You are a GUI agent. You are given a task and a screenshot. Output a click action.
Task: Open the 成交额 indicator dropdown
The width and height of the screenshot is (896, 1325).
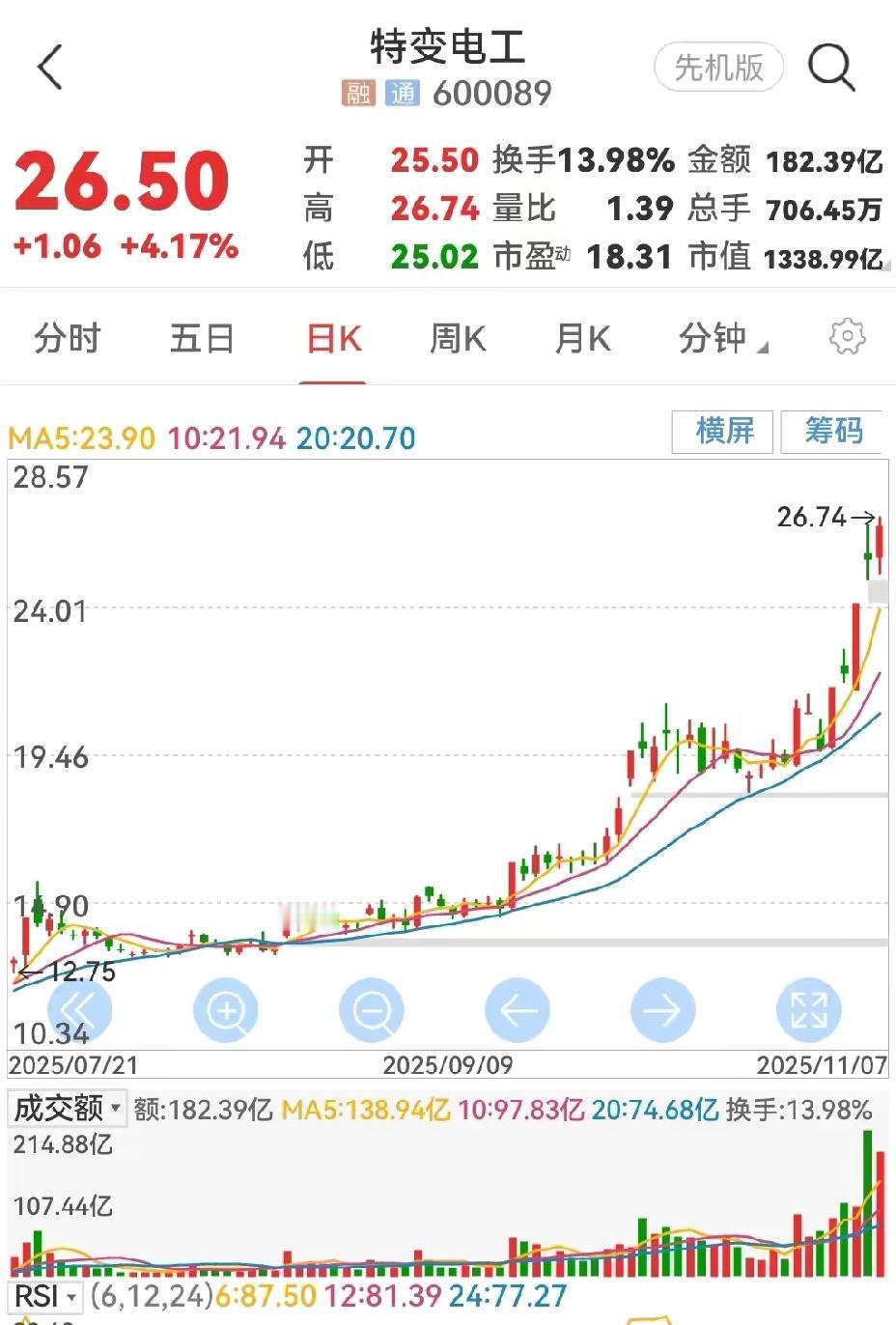coord(66,1109)
